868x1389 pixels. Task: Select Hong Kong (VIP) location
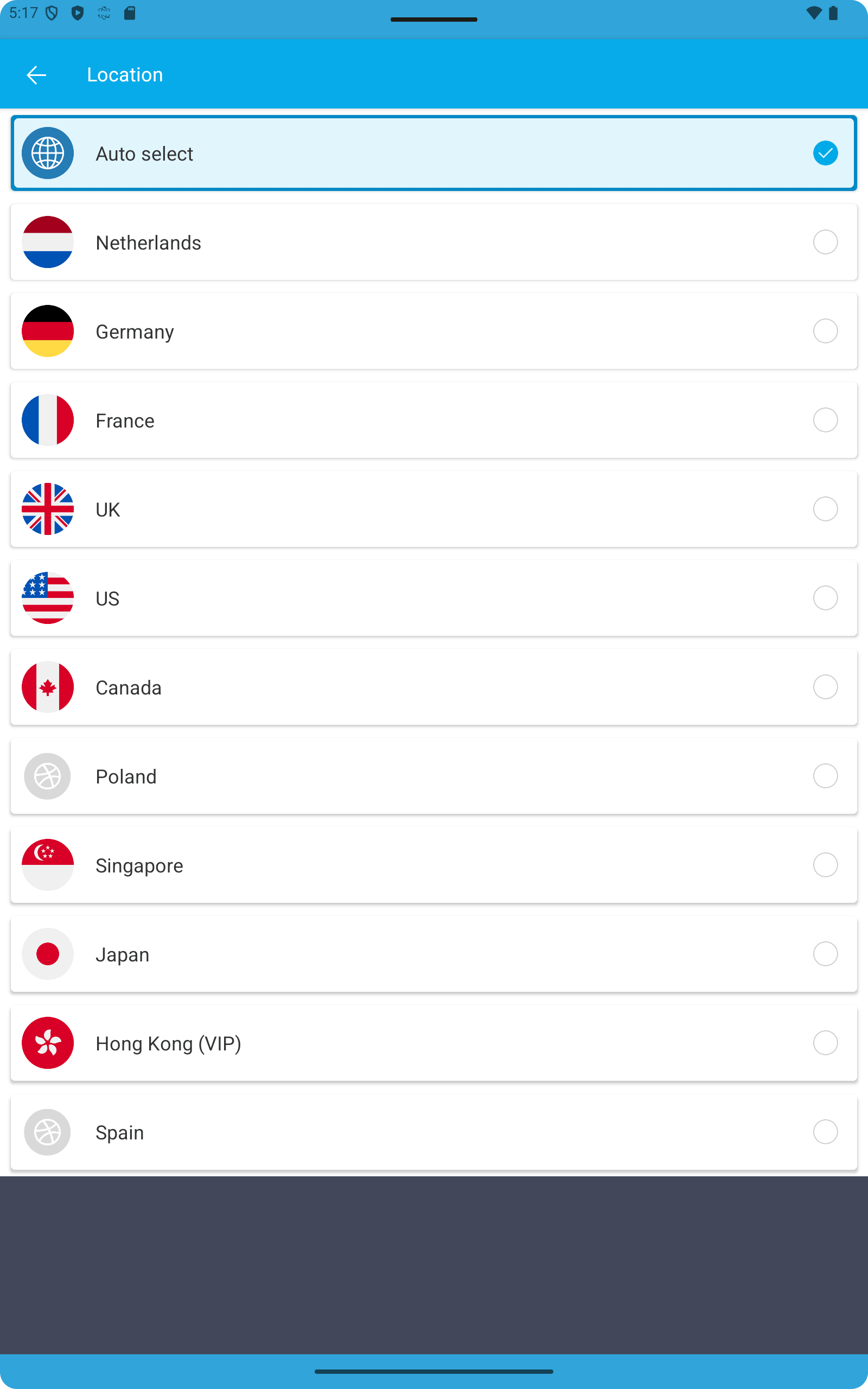click(433, 1043)
